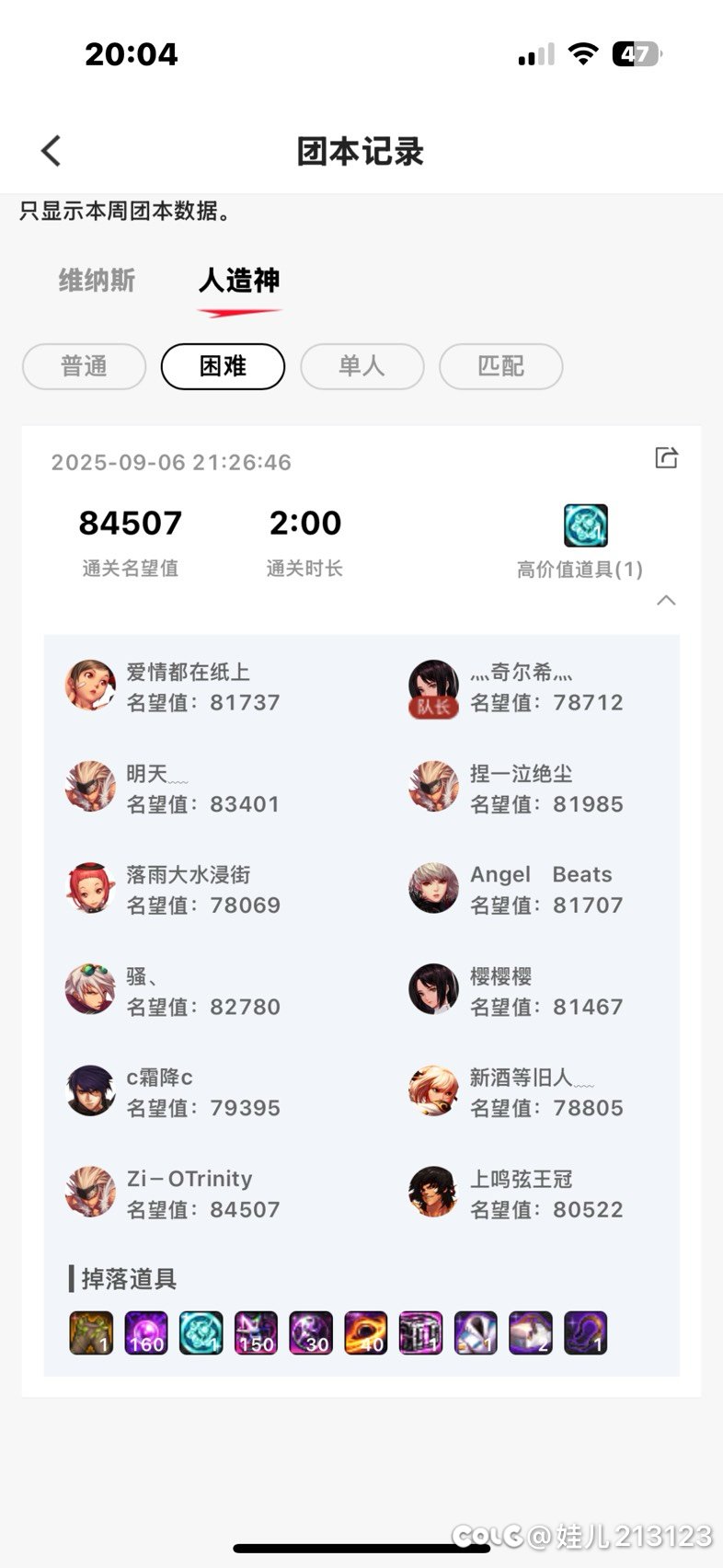The width and height of the screenshot is (723, 1568).
Task: Show 单人 raid records
Action: (361, 366)
